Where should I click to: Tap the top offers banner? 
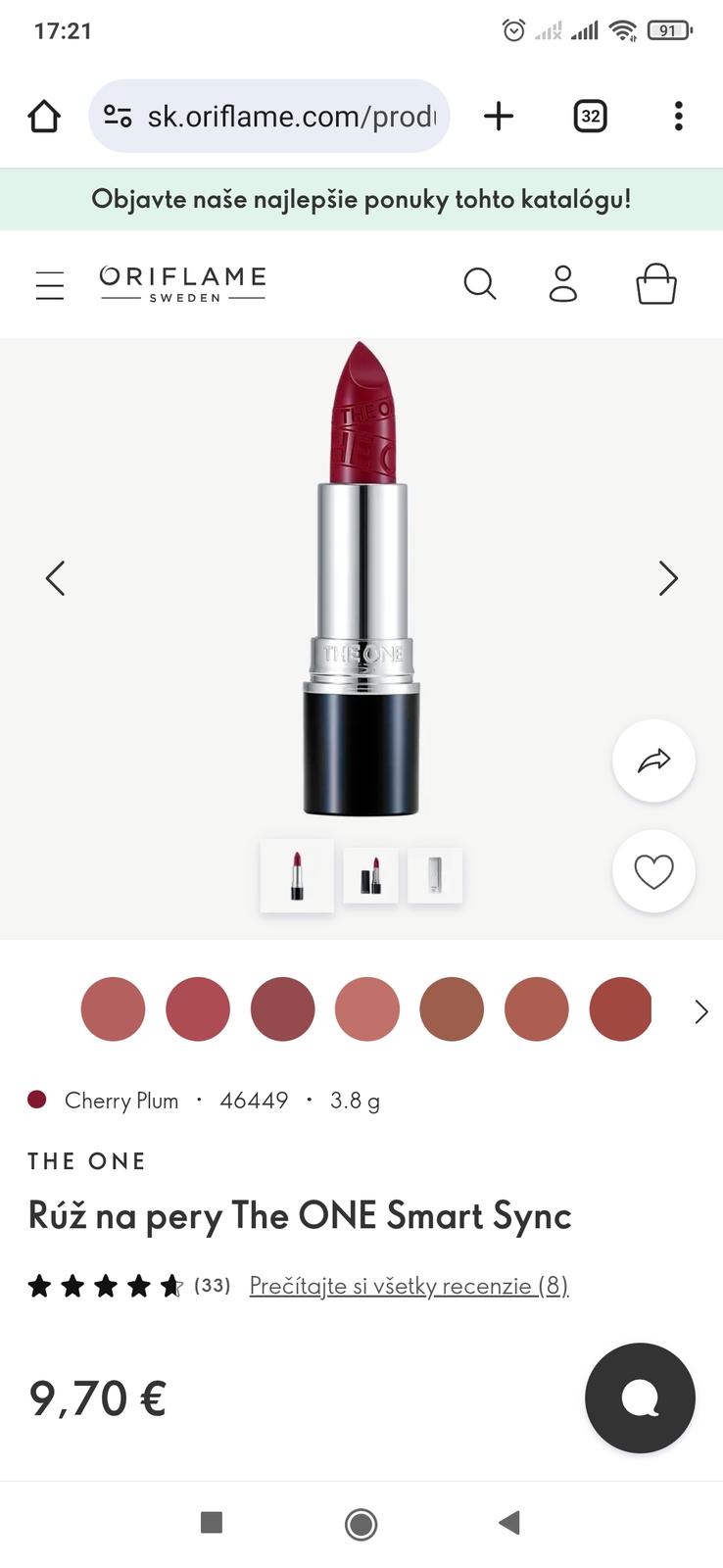pyautogui.click(x=361, y=199)
